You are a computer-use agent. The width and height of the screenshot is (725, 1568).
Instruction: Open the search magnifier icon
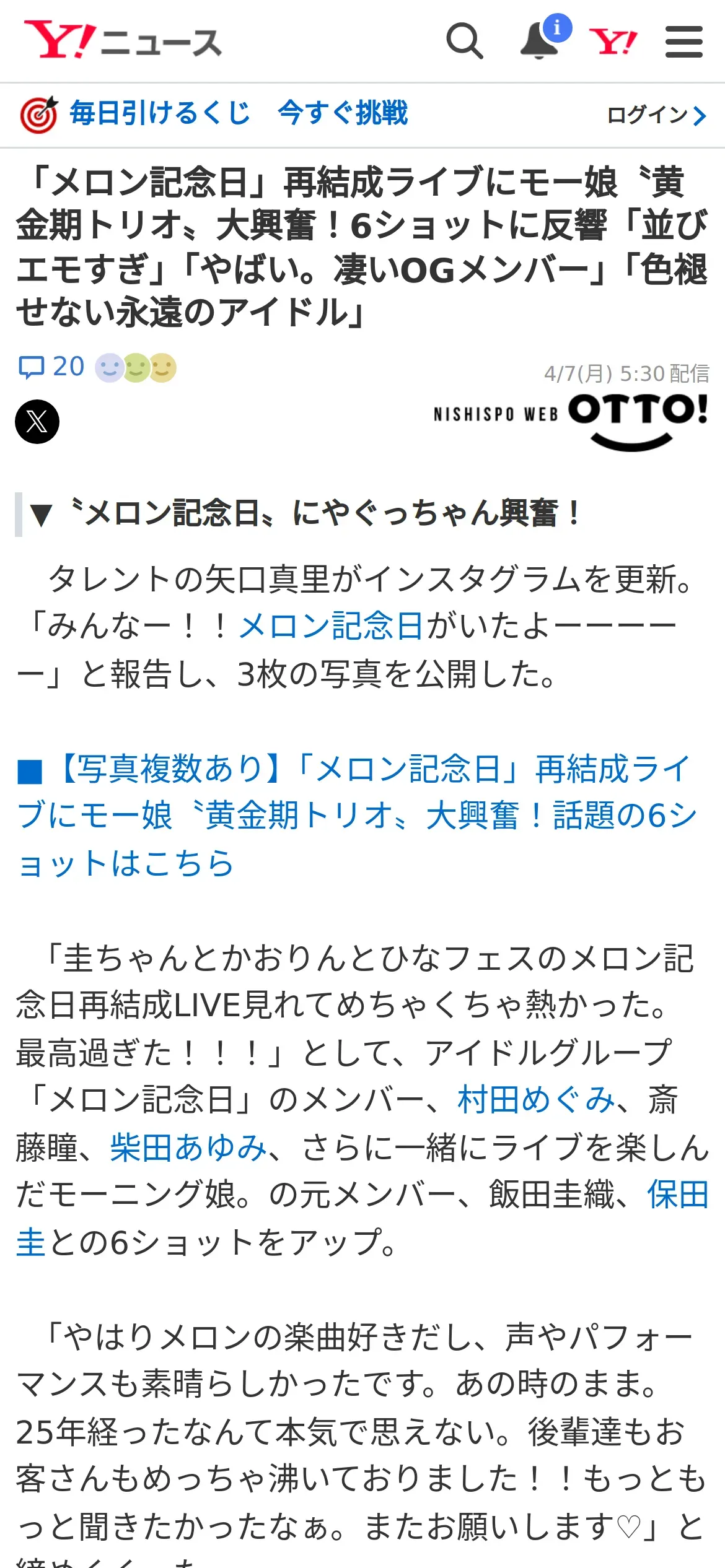pos(464,41)
